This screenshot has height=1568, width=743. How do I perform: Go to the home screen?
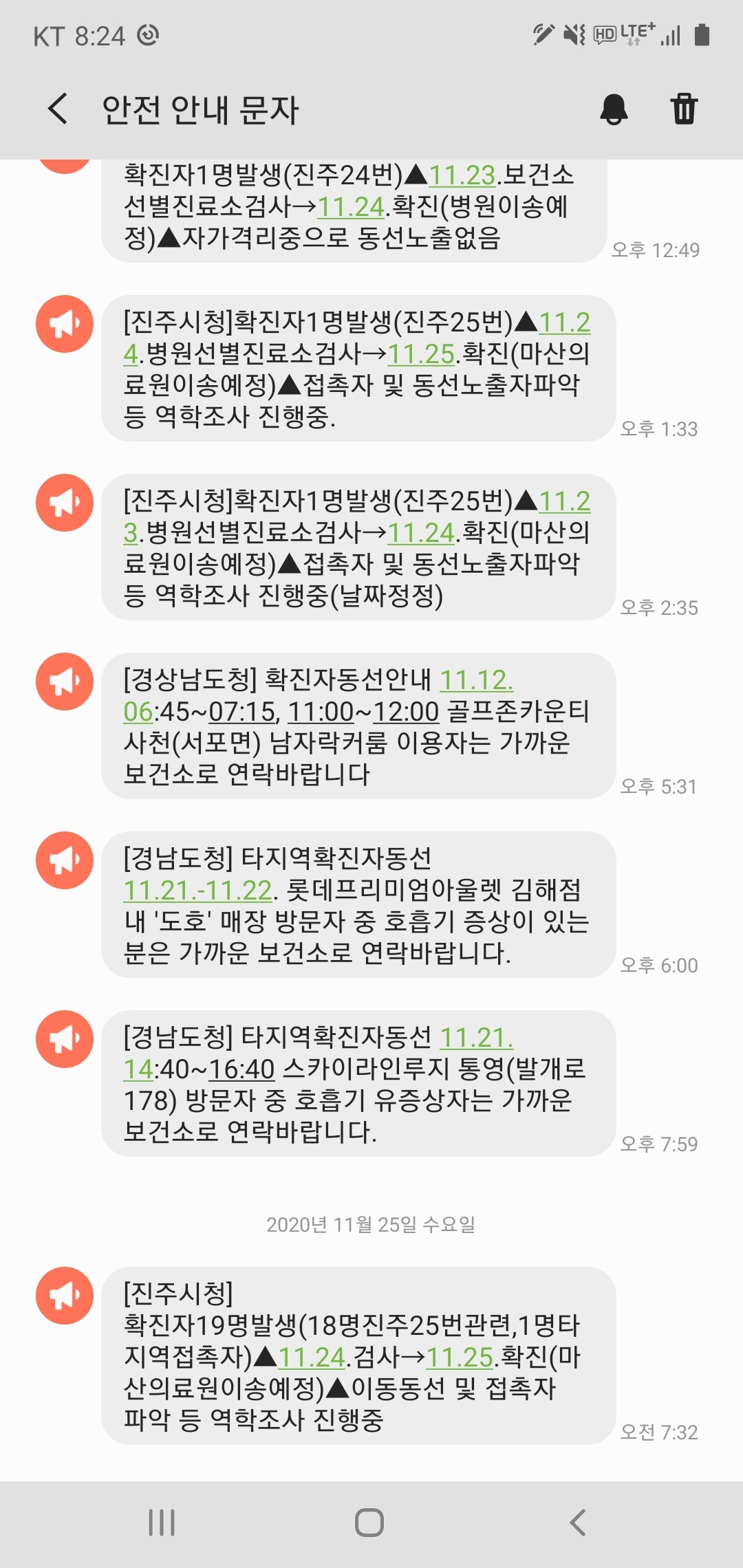[369, 1523]
